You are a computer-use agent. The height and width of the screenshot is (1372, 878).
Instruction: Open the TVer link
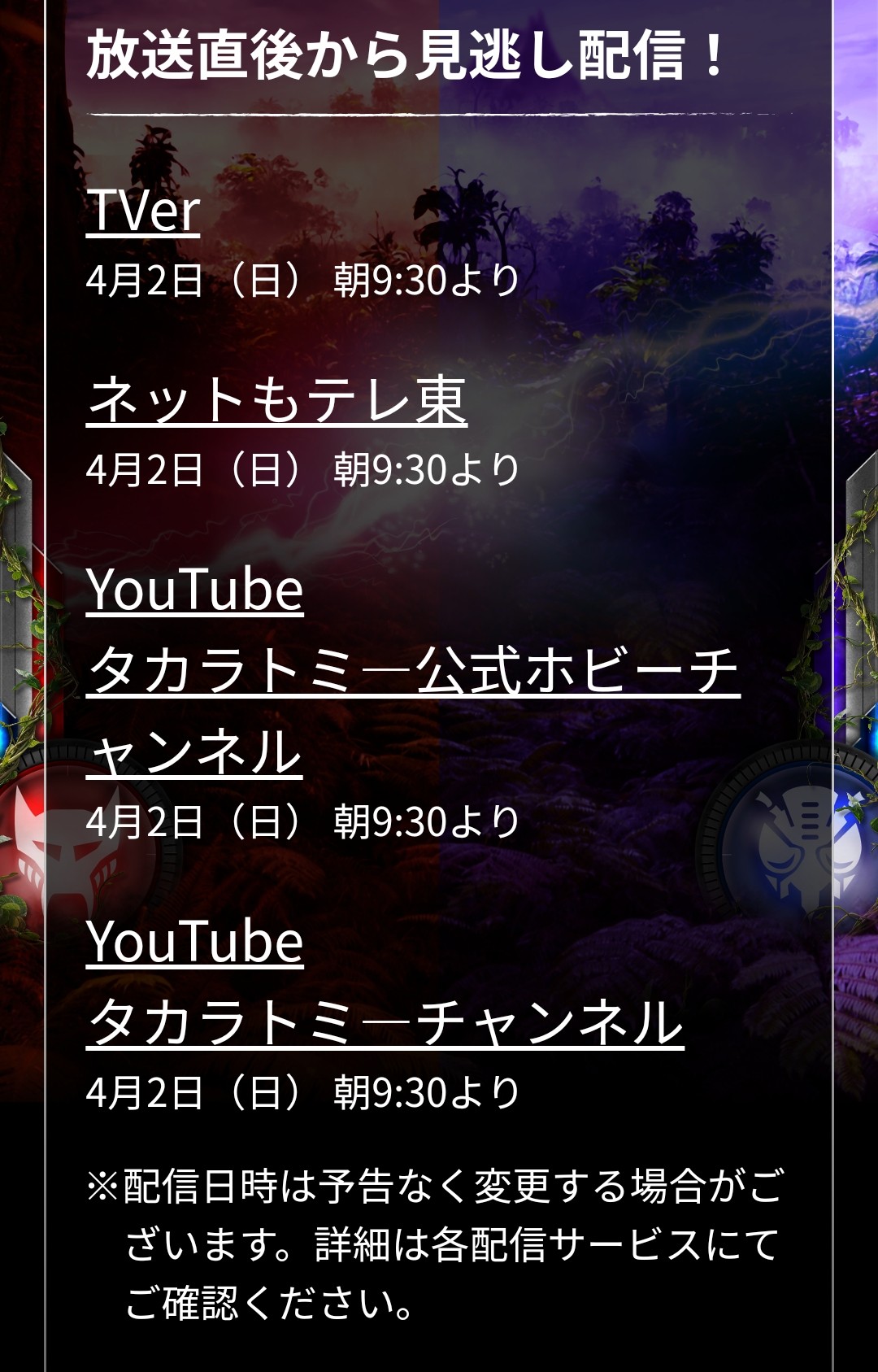coord(143,211)
